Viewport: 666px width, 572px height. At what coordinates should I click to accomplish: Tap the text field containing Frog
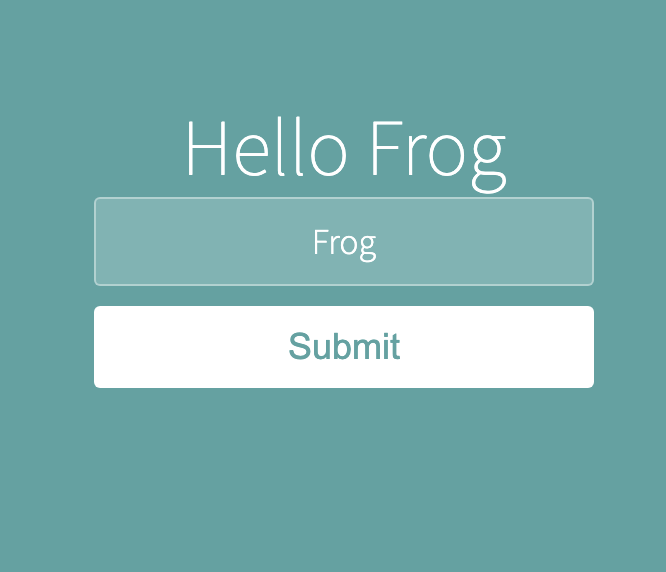click(x=343, y=242)
